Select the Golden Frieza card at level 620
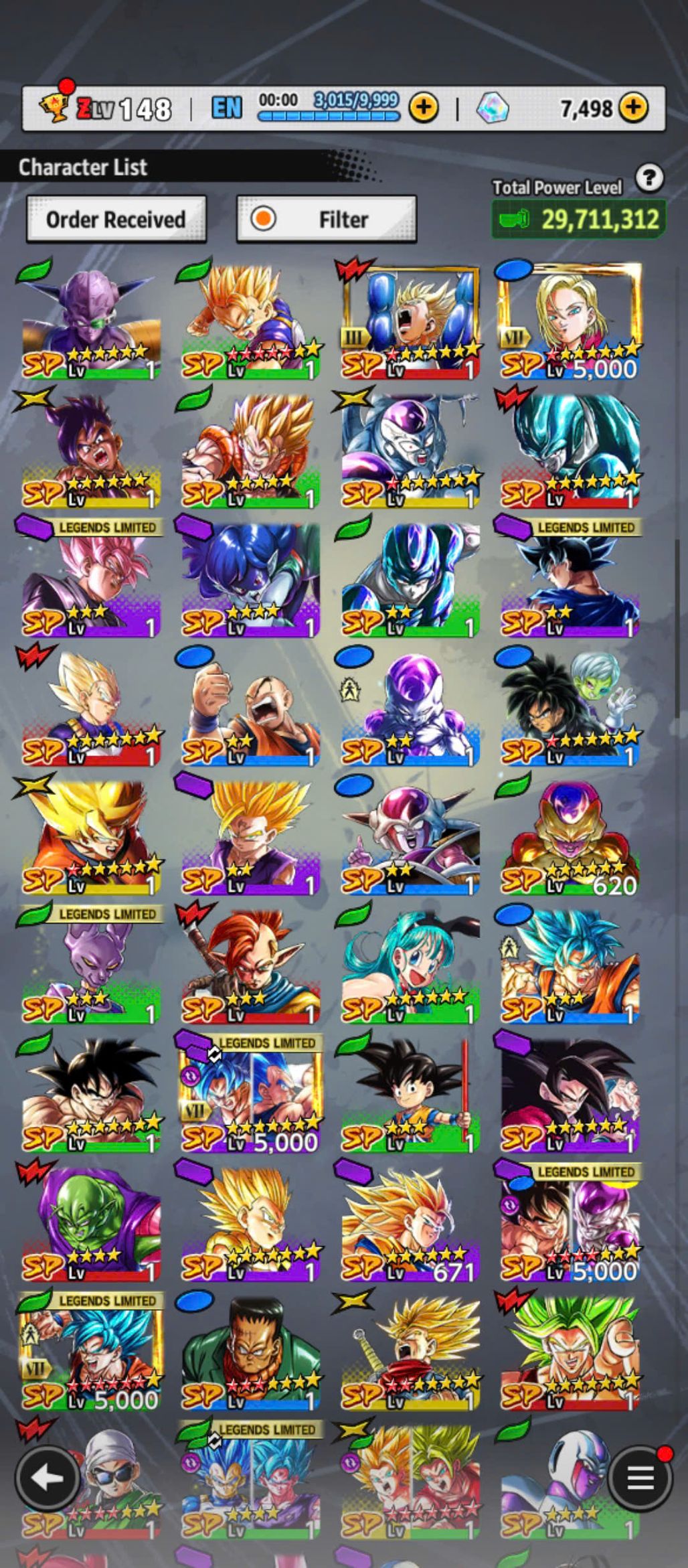The height and width of the screenshot is (1568, 688). coord(570,838)
